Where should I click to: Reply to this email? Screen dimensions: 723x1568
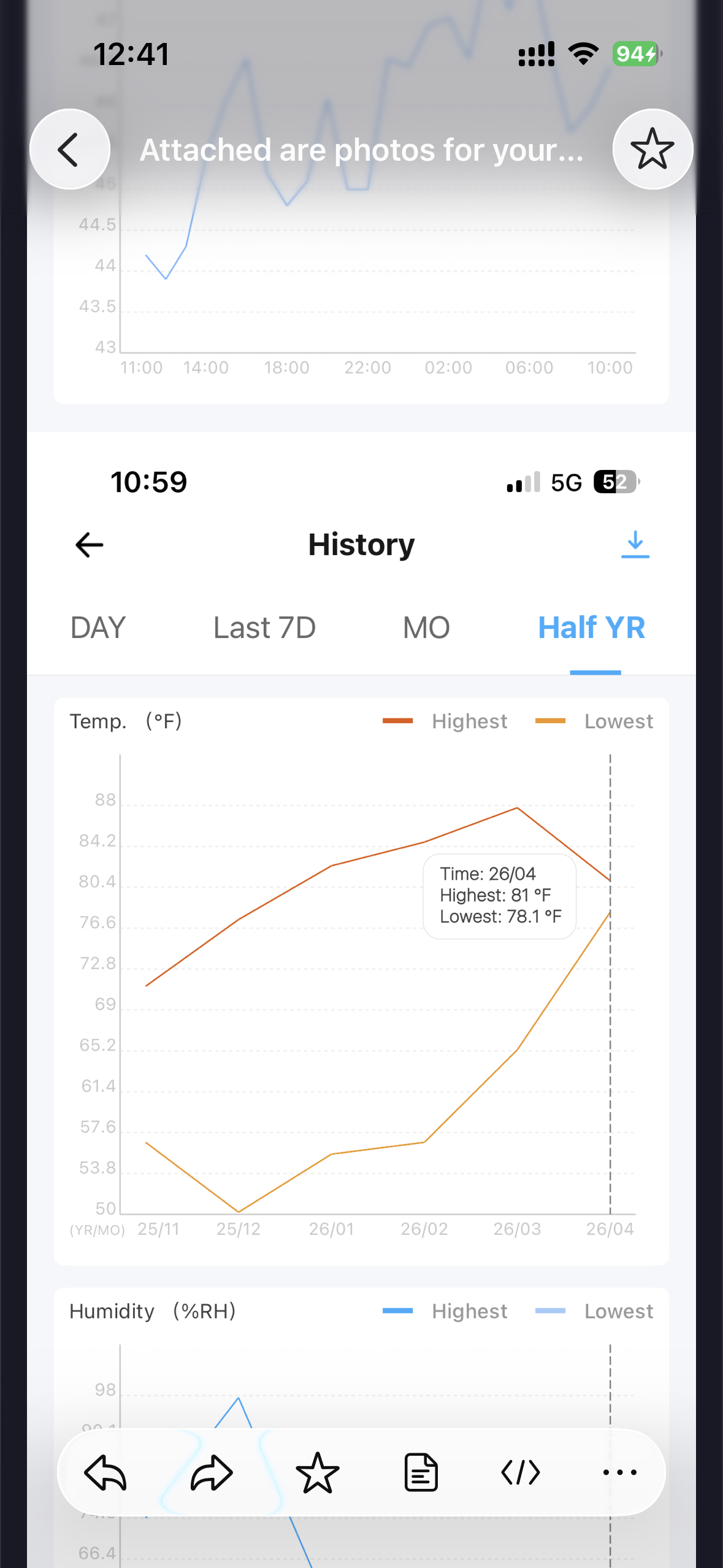[105, 1472]
